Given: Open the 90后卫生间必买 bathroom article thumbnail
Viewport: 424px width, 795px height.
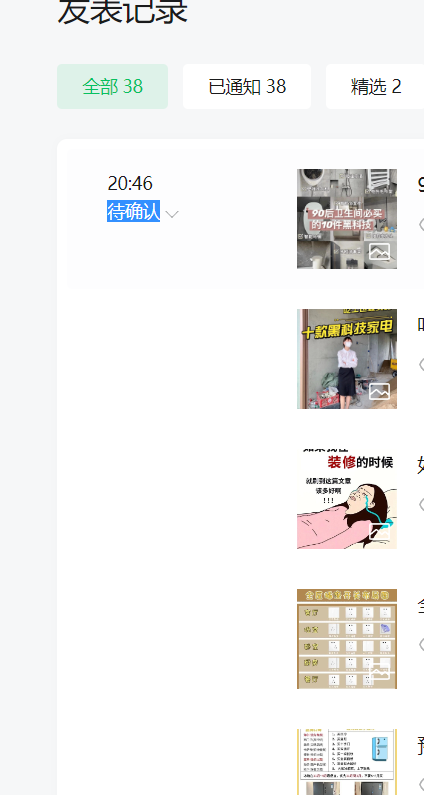Looking at the screenshot, I should pos(347,219).
